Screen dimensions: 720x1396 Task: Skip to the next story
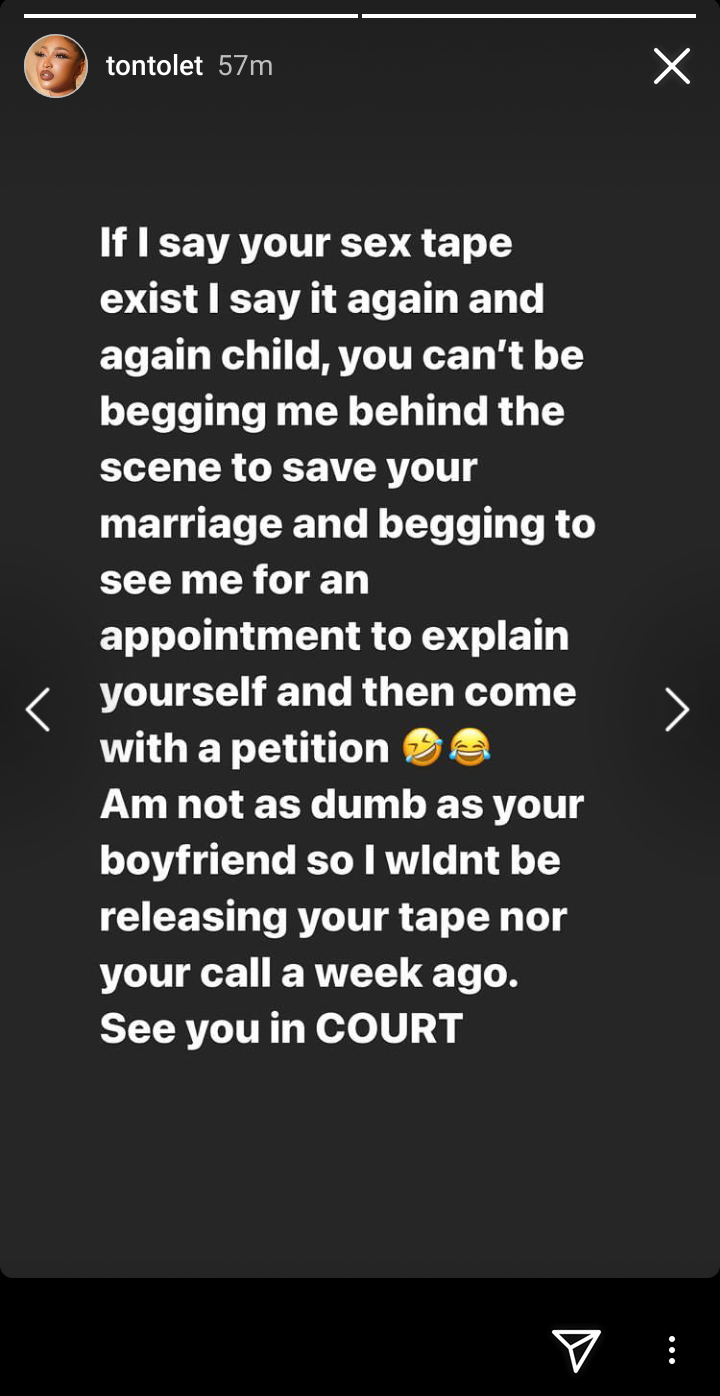click(677, 710)
